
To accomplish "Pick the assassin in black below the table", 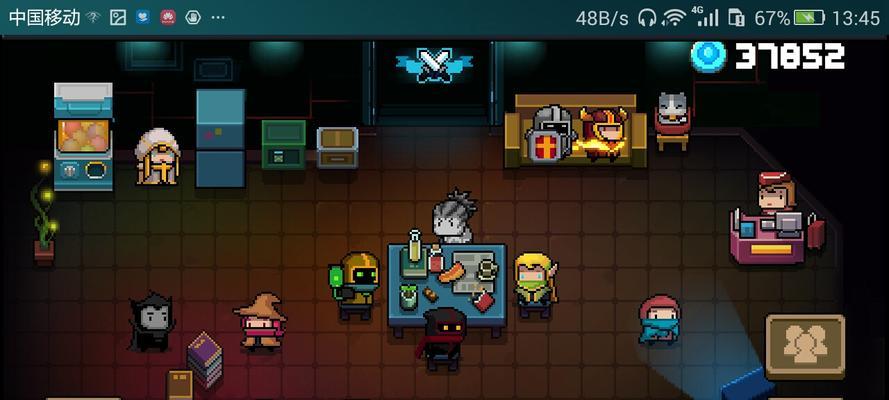I will coord(440,339).
